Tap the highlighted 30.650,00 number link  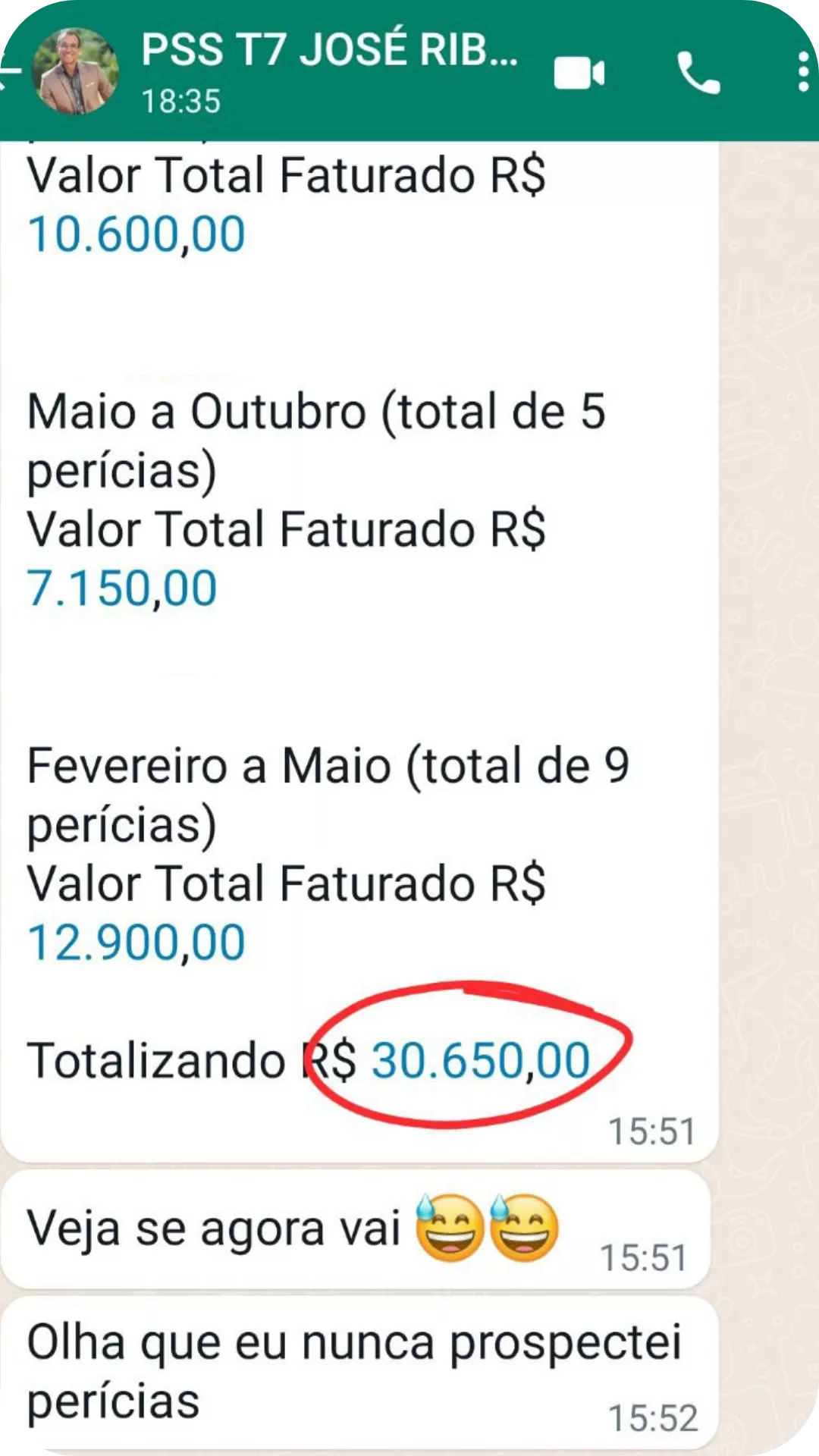pyautogui.click(x=480, y=1060)
